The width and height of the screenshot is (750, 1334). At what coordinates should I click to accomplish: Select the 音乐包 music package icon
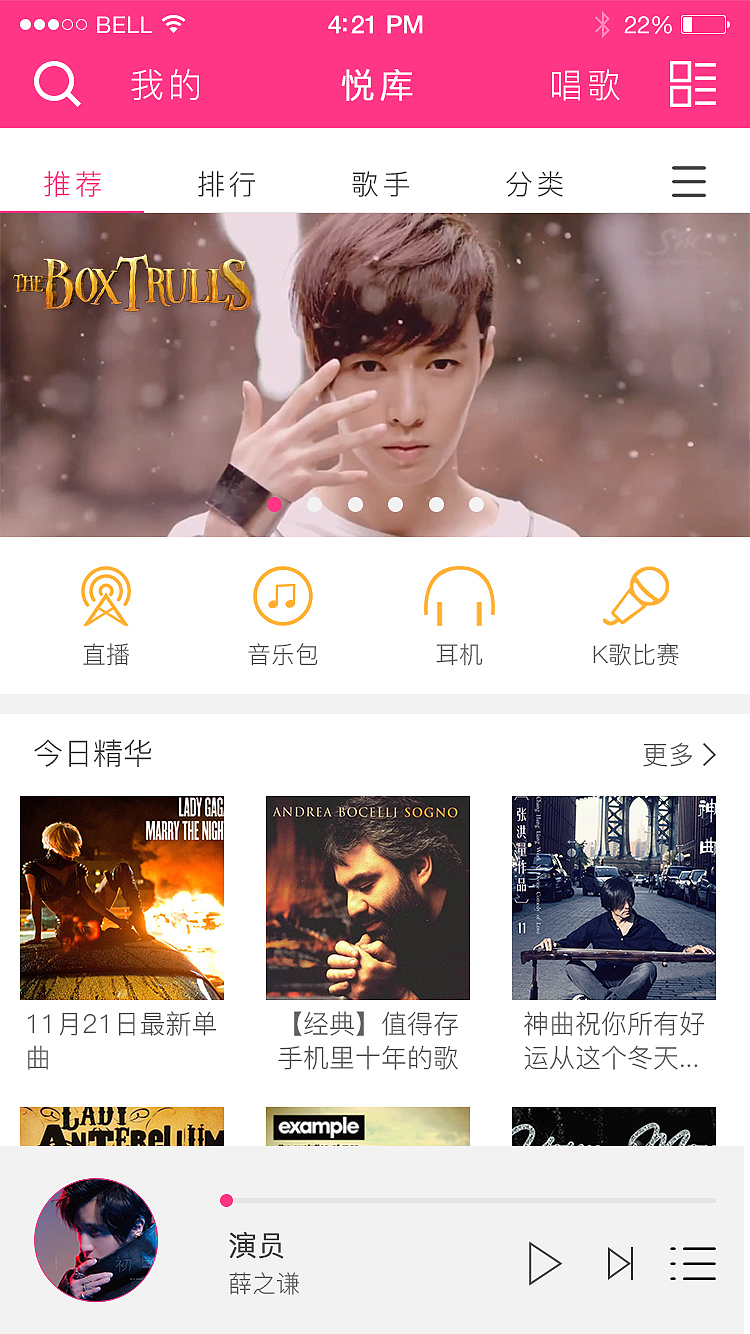[x=282, y=593]
